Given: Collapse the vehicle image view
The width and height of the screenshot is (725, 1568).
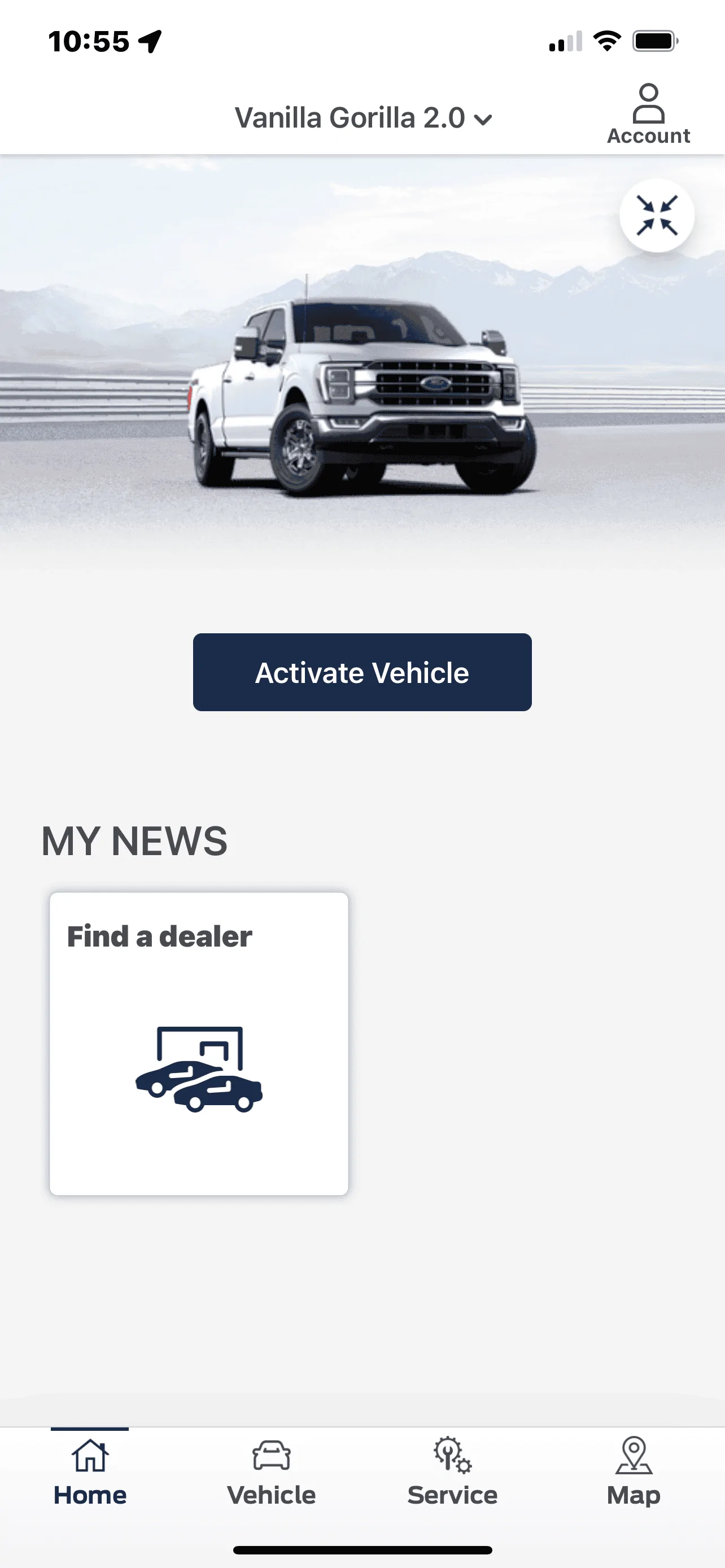Looking at the screenshot, I should point(656,216).
